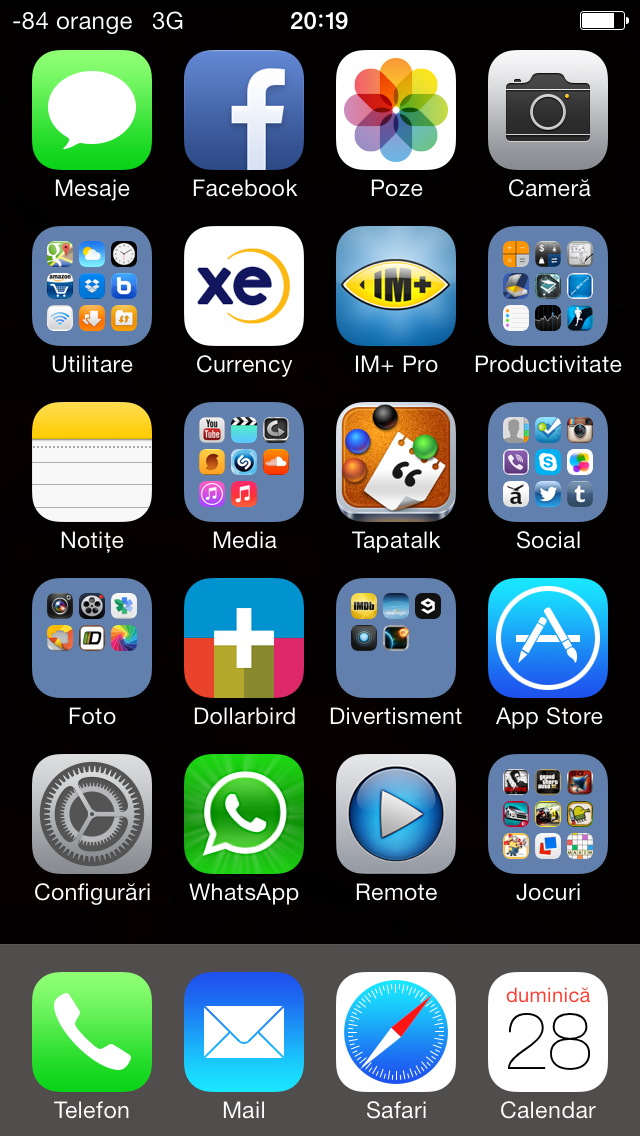The height and width of the screenshot is (1136, 640).
Task: Launch Facebook
Action: [x=244, y=110]
